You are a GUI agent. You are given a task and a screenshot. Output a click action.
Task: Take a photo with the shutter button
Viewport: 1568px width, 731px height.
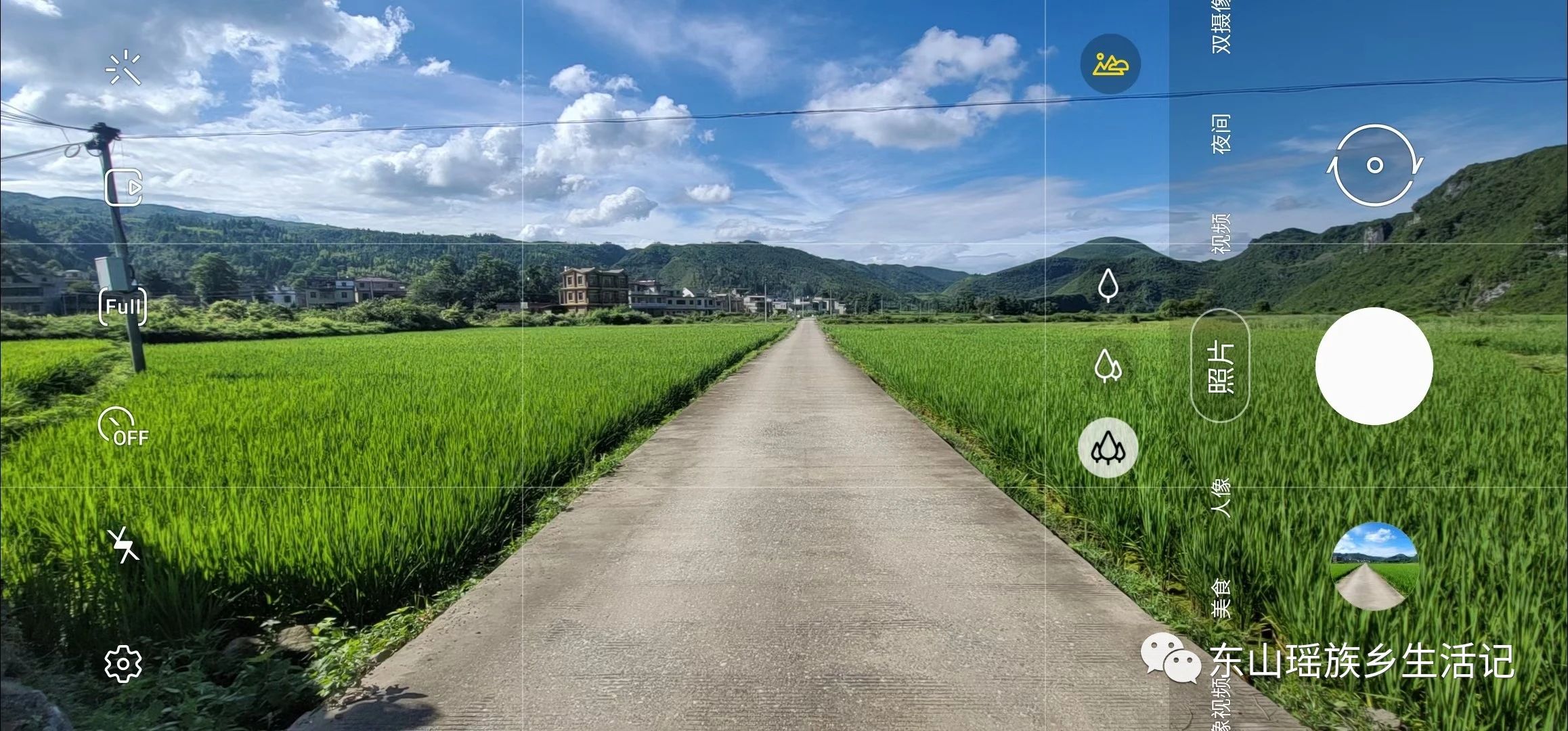coord(1374,366)
